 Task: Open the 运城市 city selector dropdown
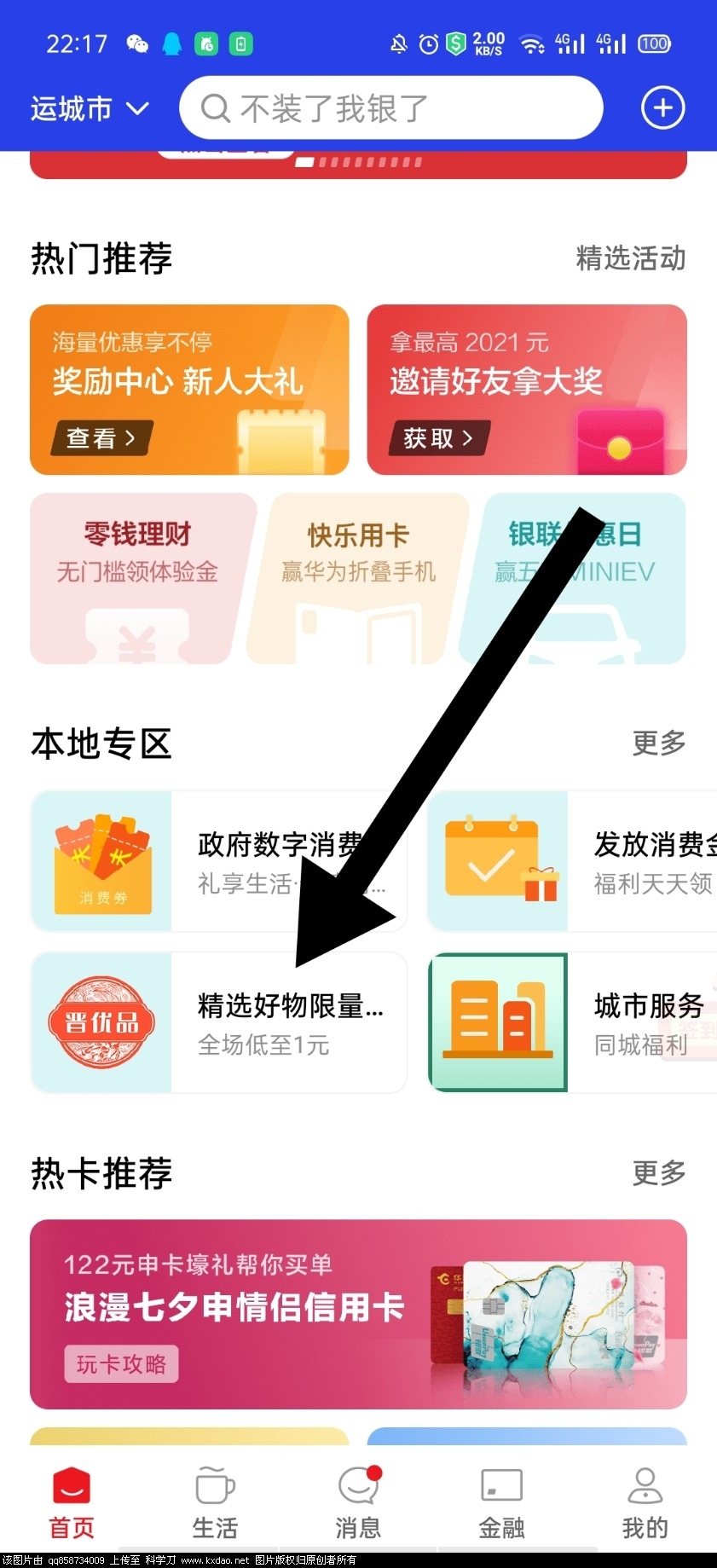pyautogui.click(x=90, y=109)
